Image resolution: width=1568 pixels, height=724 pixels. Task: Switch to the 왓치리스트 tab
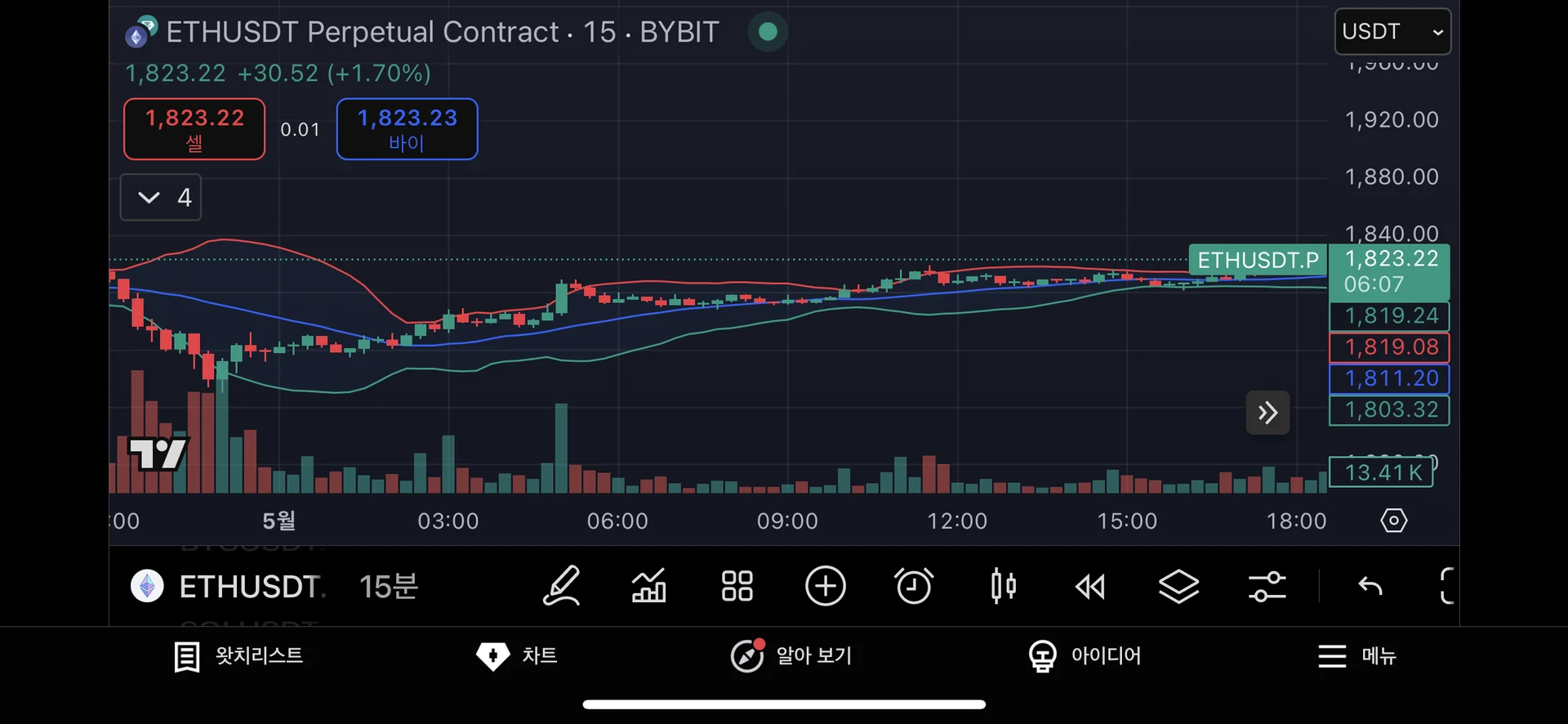point(238,656)
